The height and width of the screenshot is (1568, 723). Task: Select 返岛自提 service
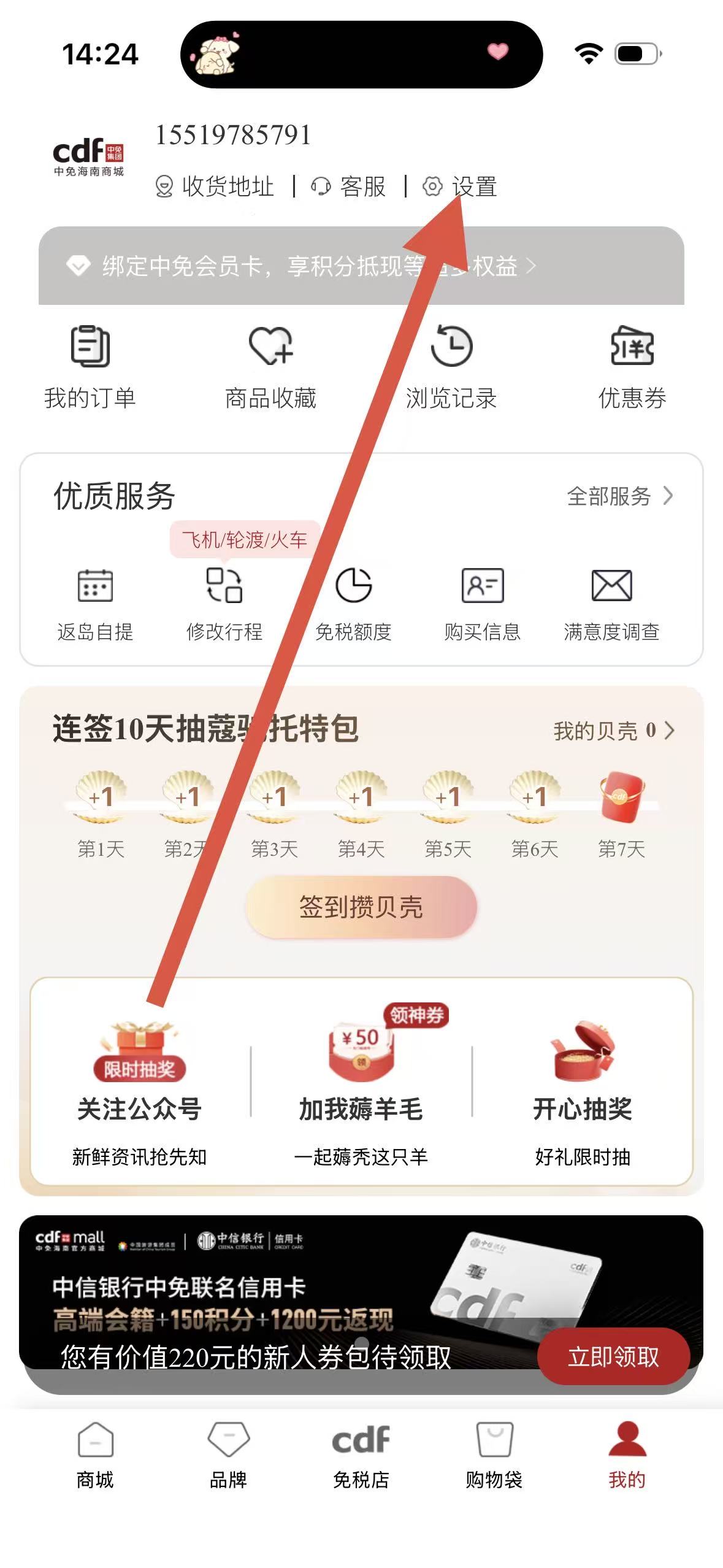point(95,604)
